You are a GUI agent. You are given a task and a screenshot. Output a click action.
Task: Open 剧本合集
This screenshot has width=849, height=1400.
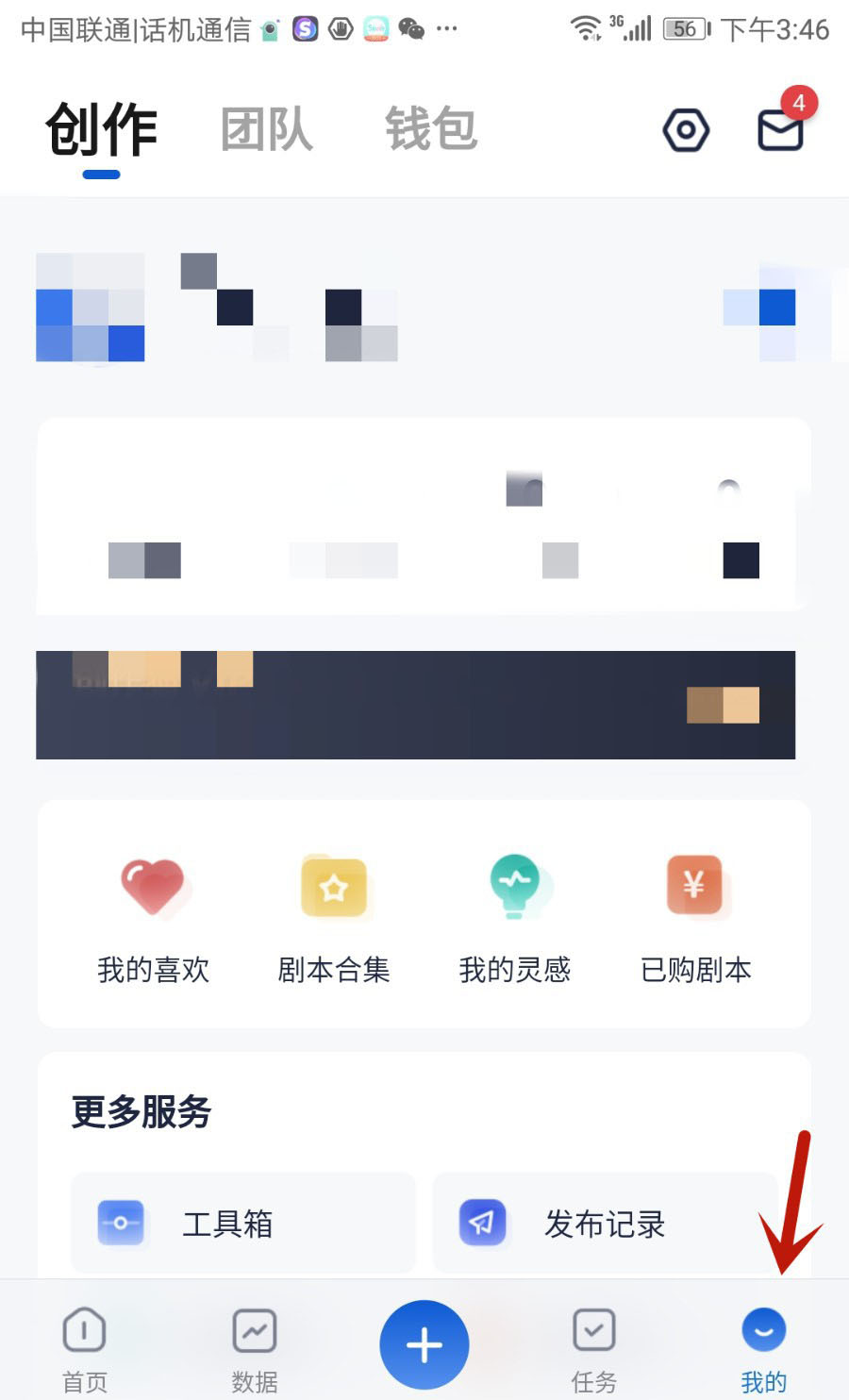(334, 917)
